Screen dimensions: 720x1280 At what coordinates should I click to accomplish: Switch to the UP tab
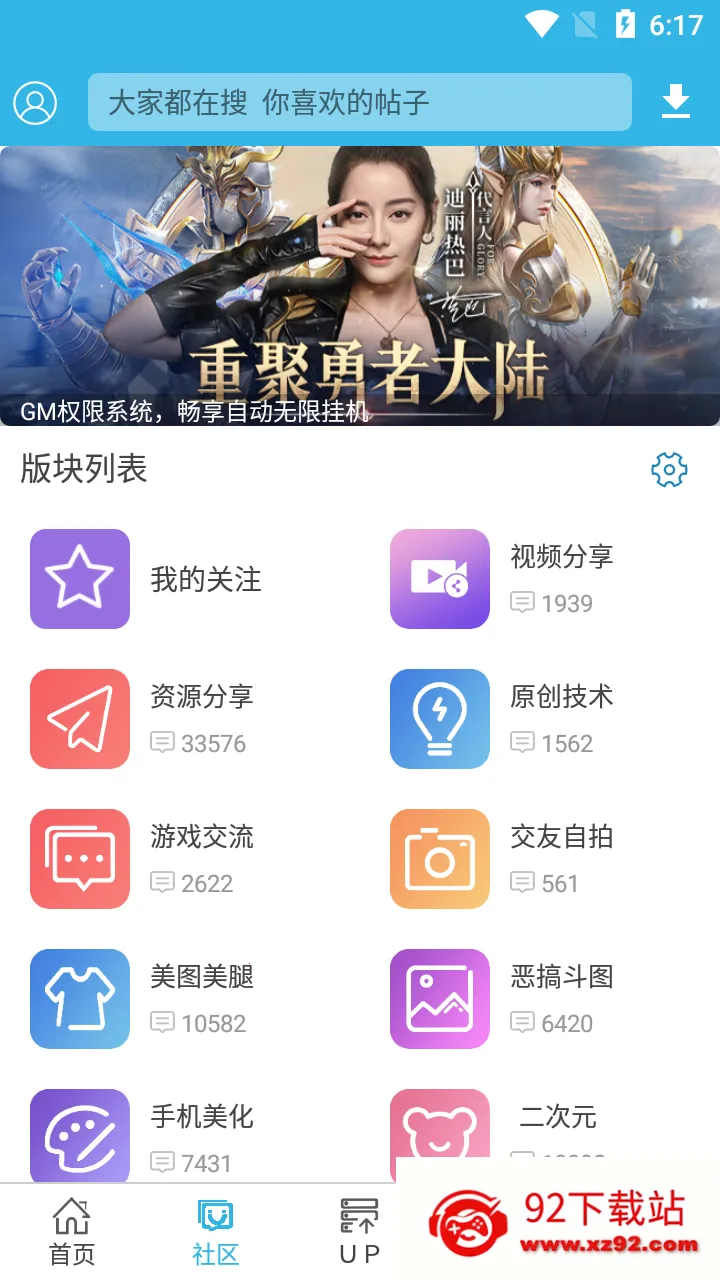point(359,1232)
